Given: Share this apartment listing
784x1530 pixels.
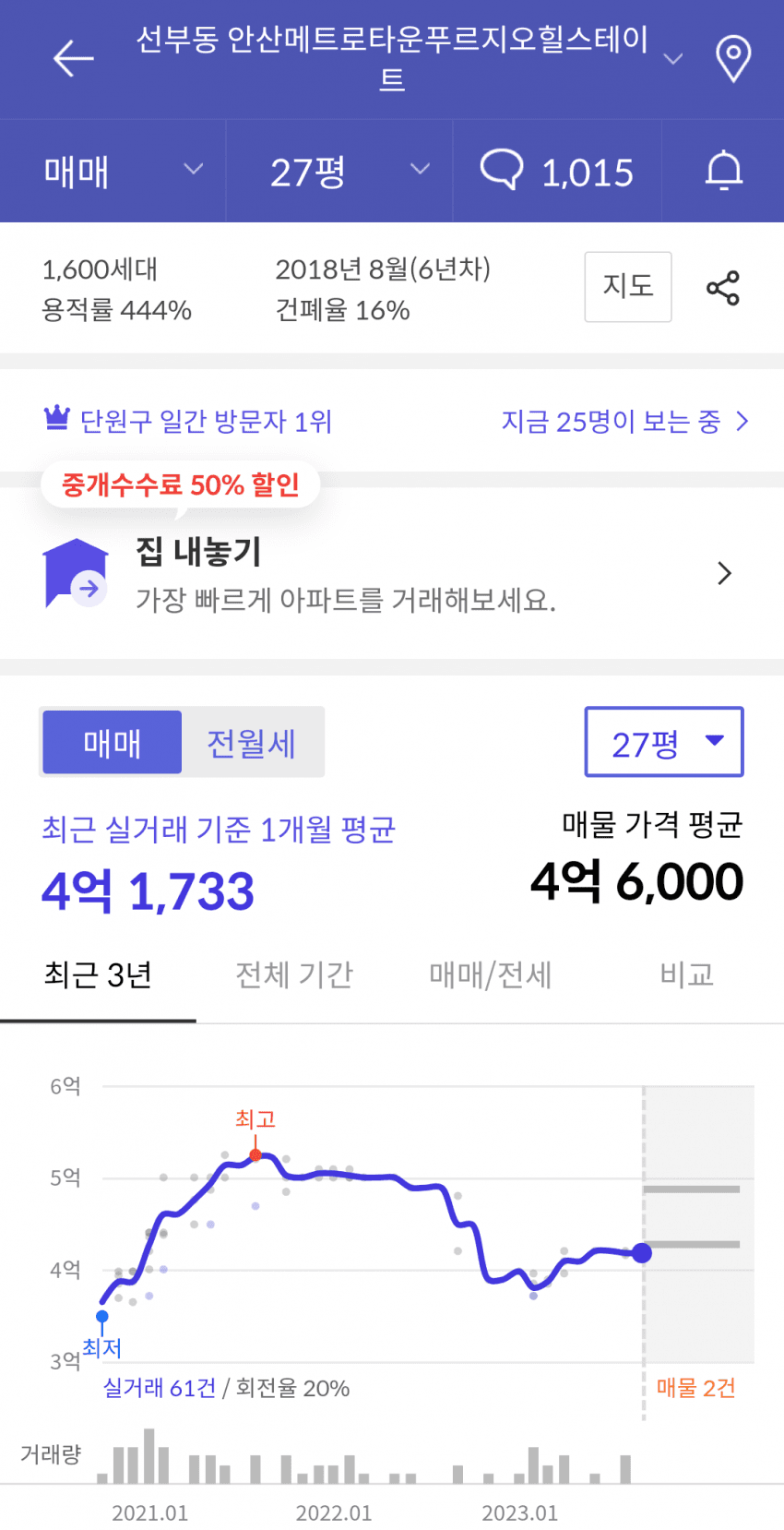Looking at the screenshot, I should pyautogui.click(x=723, y=288).
